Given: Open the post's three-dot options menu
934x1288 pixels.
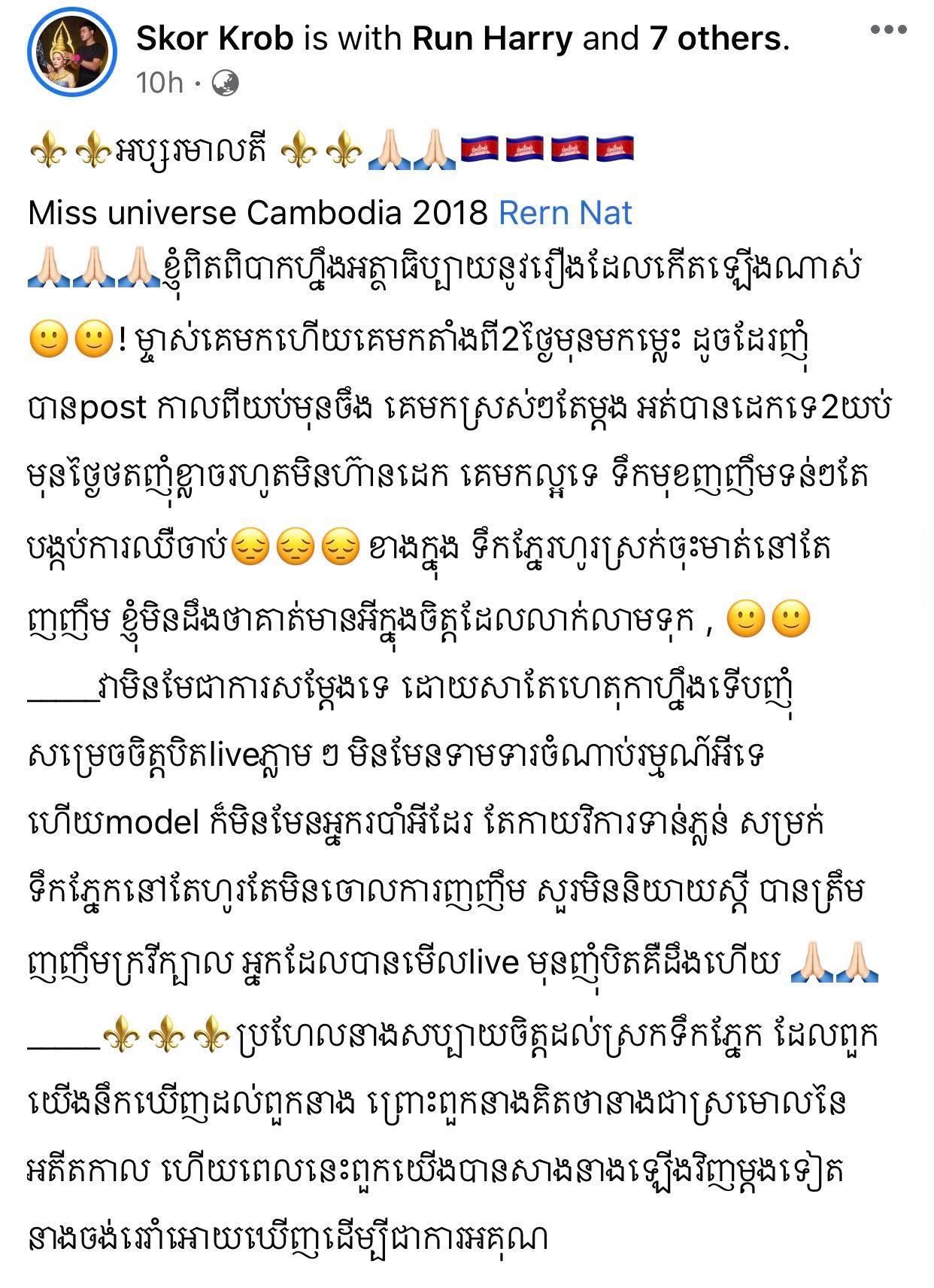Looking at the screenshot, I should (888, 31).
